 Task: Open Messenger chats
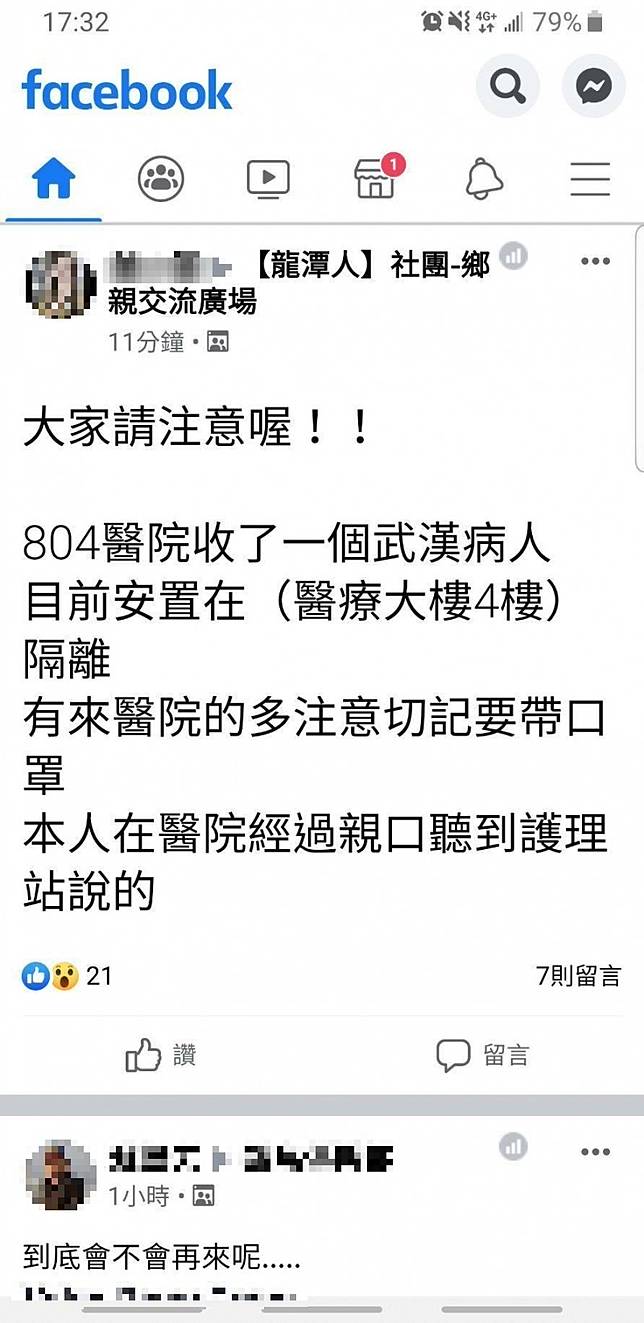(x=594, y=88)
